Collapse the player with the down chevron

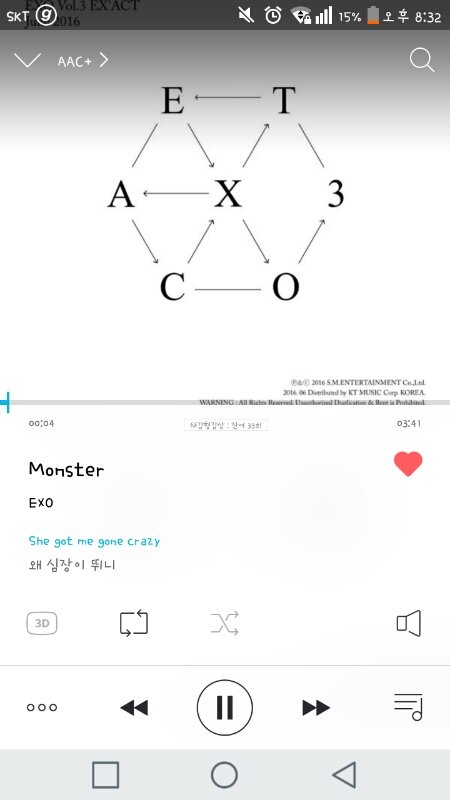point(27,60)
